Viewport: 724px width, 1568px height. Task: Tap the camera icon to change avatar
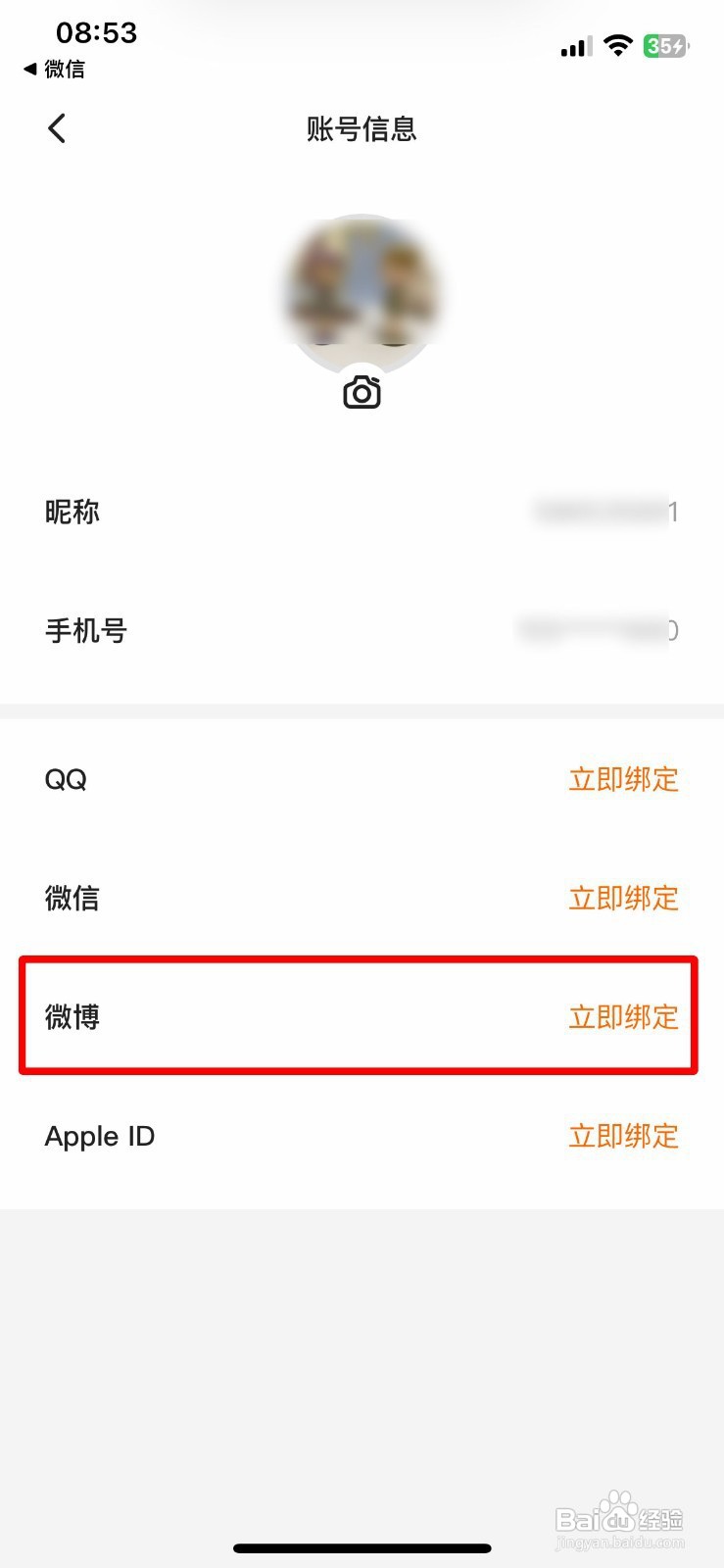coord(362,392)
